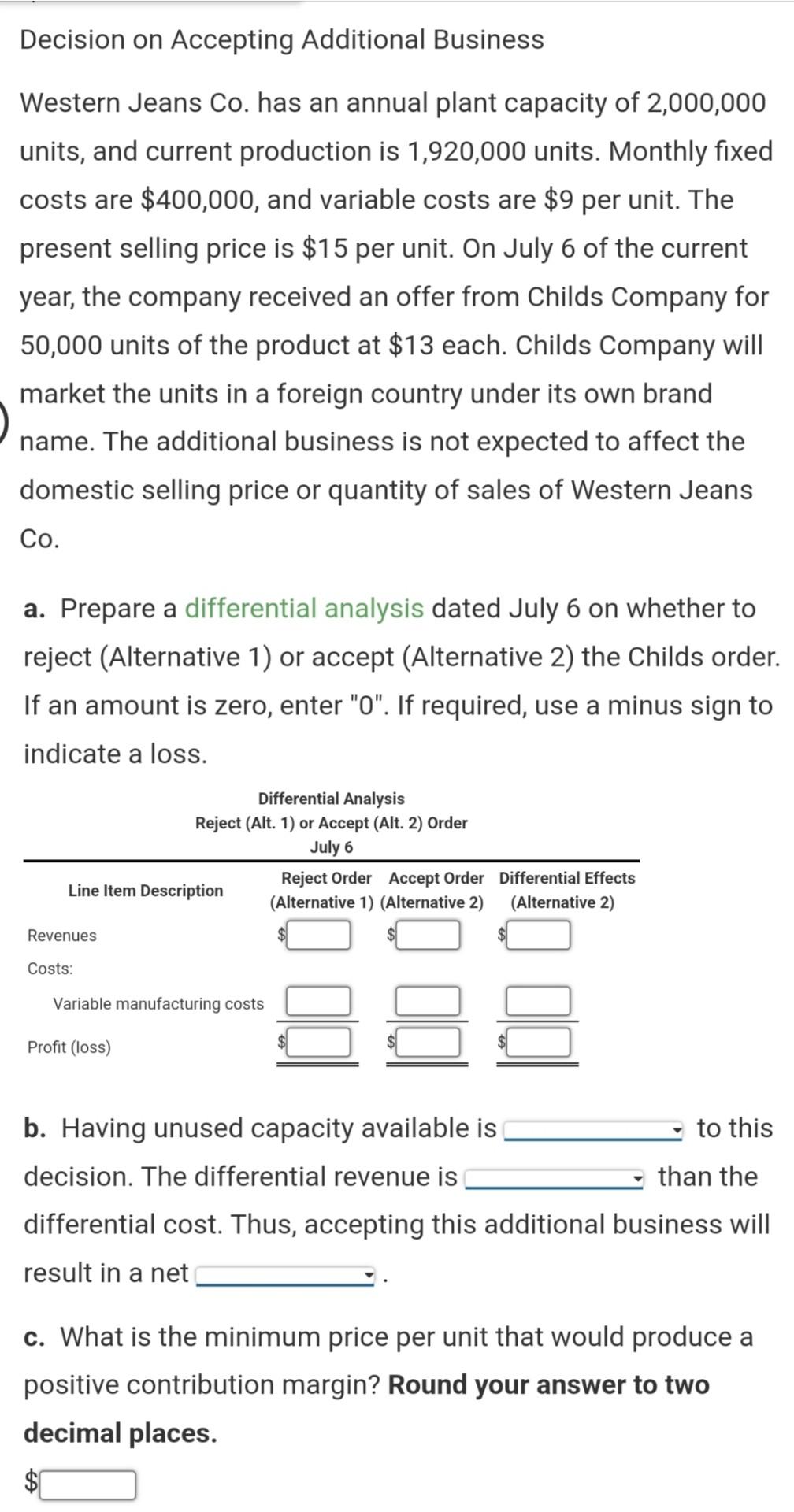The height and width of the screenshot is (1512, 794).
Task: Select the Revenues field under Accept Order
Action: 428,935
